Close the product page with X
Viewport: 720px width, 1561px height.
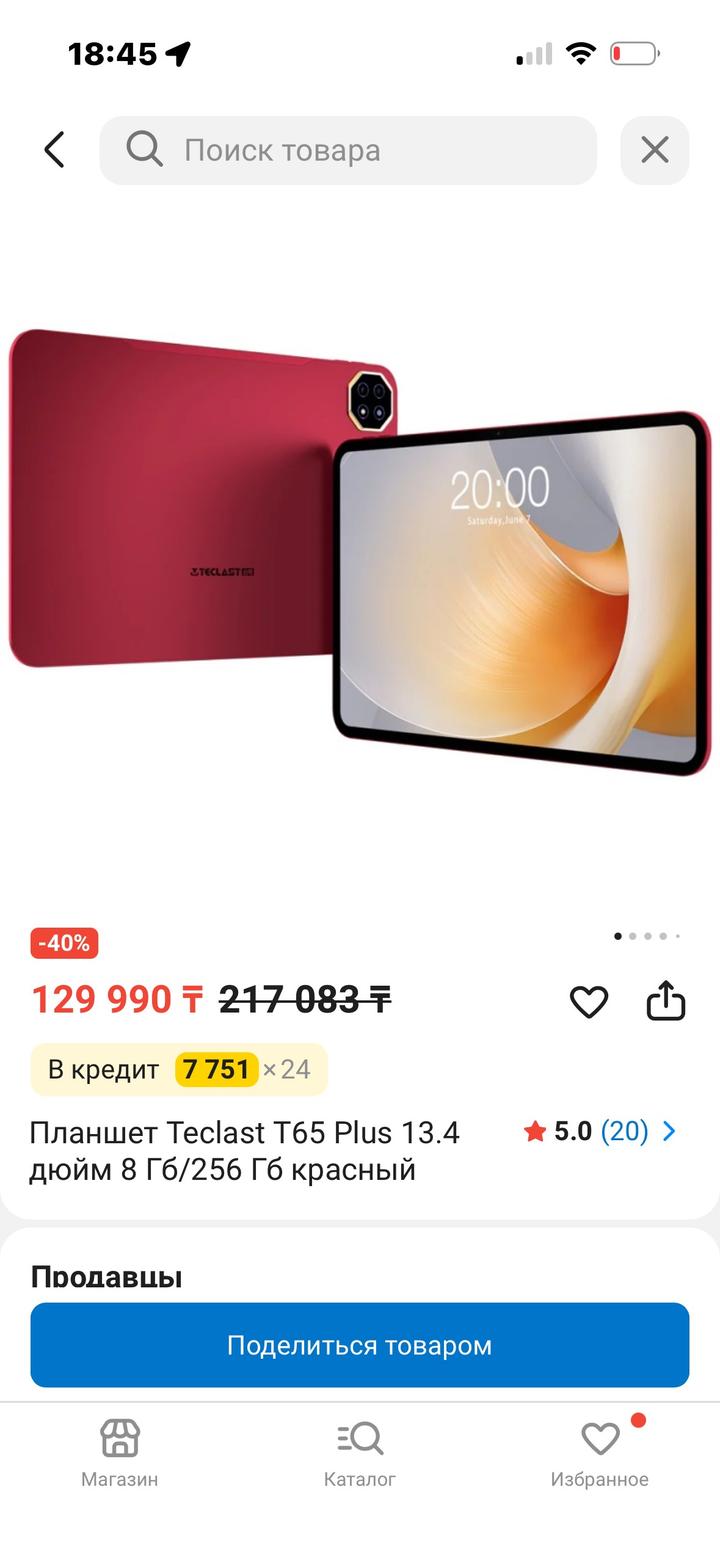(654, 150)
